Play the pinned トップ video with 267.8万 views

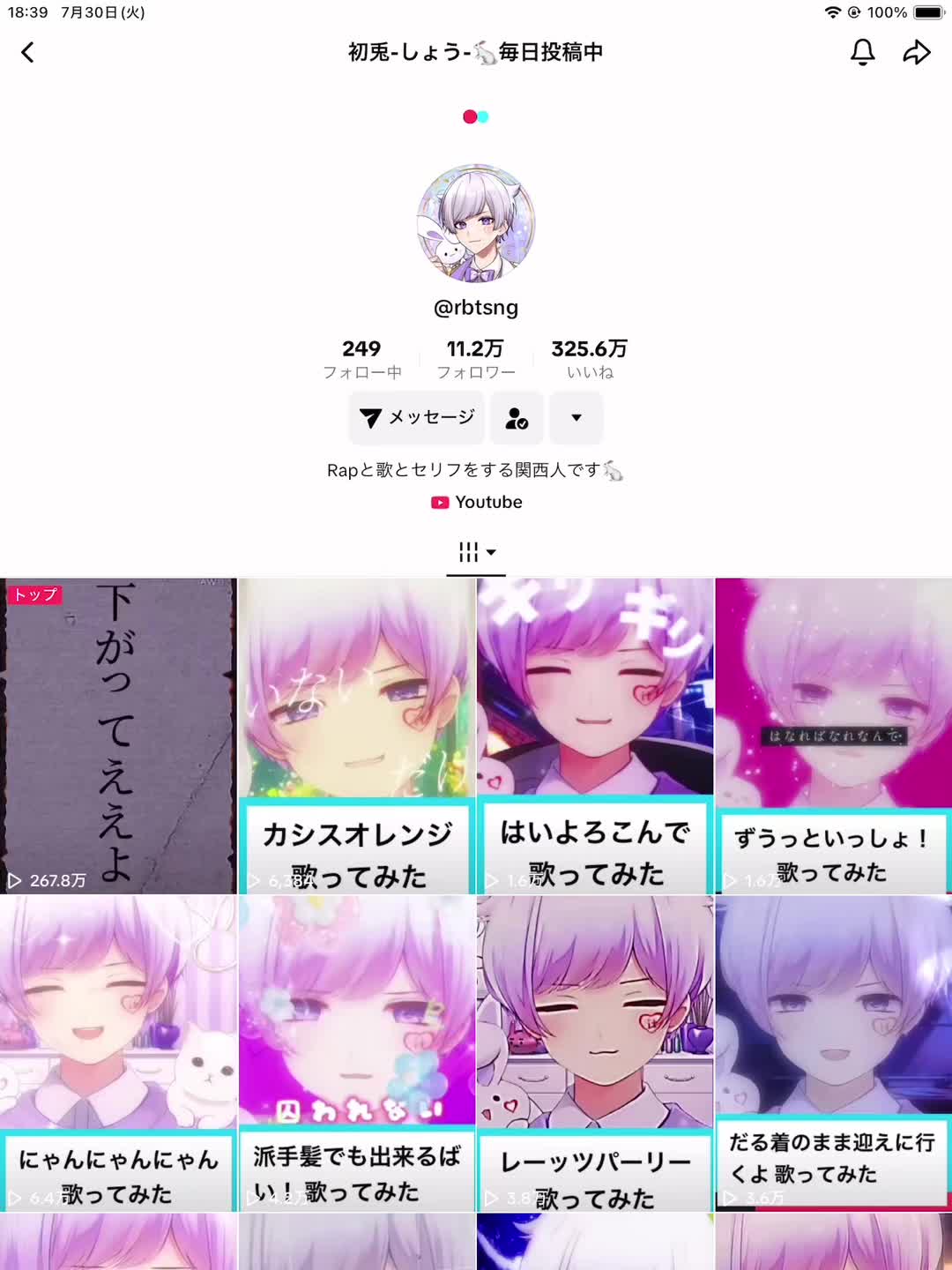pyautogui.click(x=118, y=736)
